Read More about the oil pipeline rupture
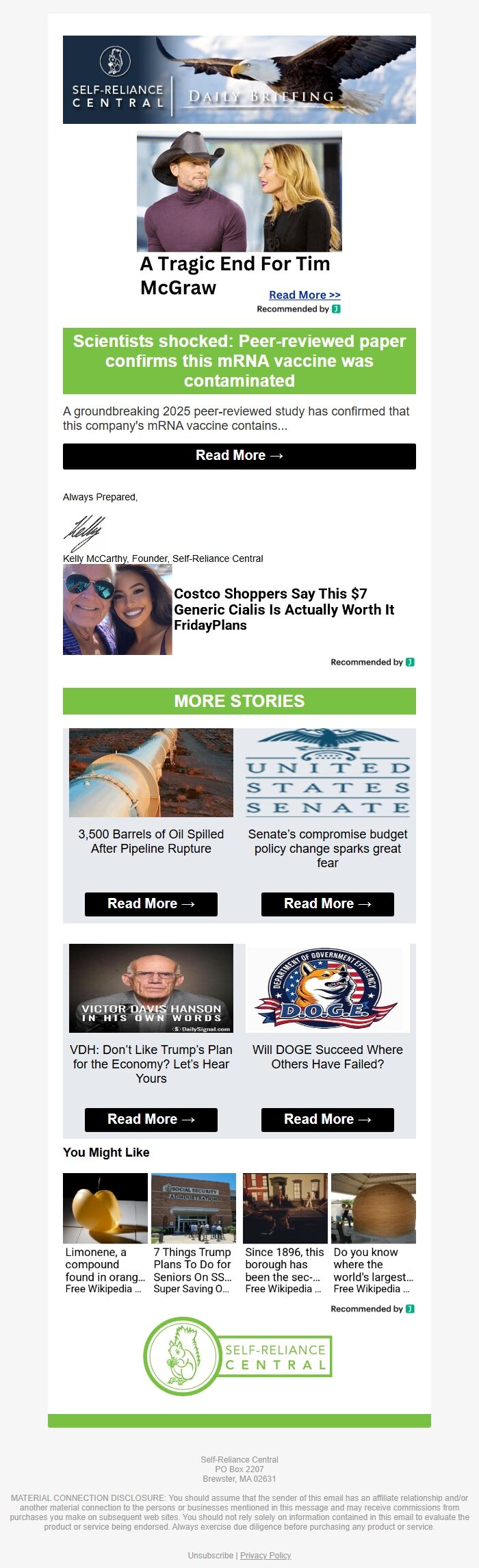The width and height of the screenshot is (479, 1568). (x=151, y=904)
